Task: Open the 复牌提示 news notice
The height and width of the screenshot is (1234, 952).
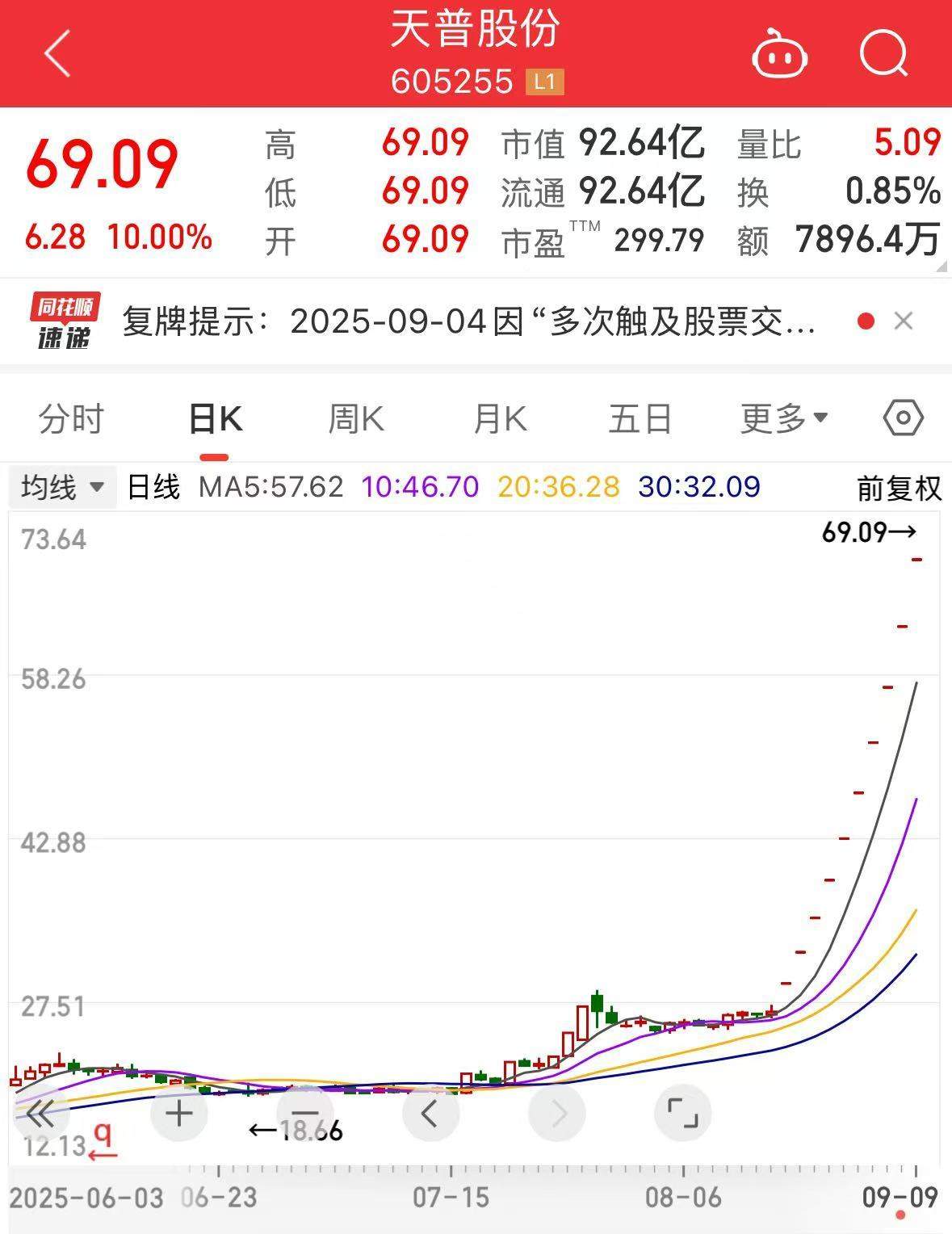Action: click(468, 322)
